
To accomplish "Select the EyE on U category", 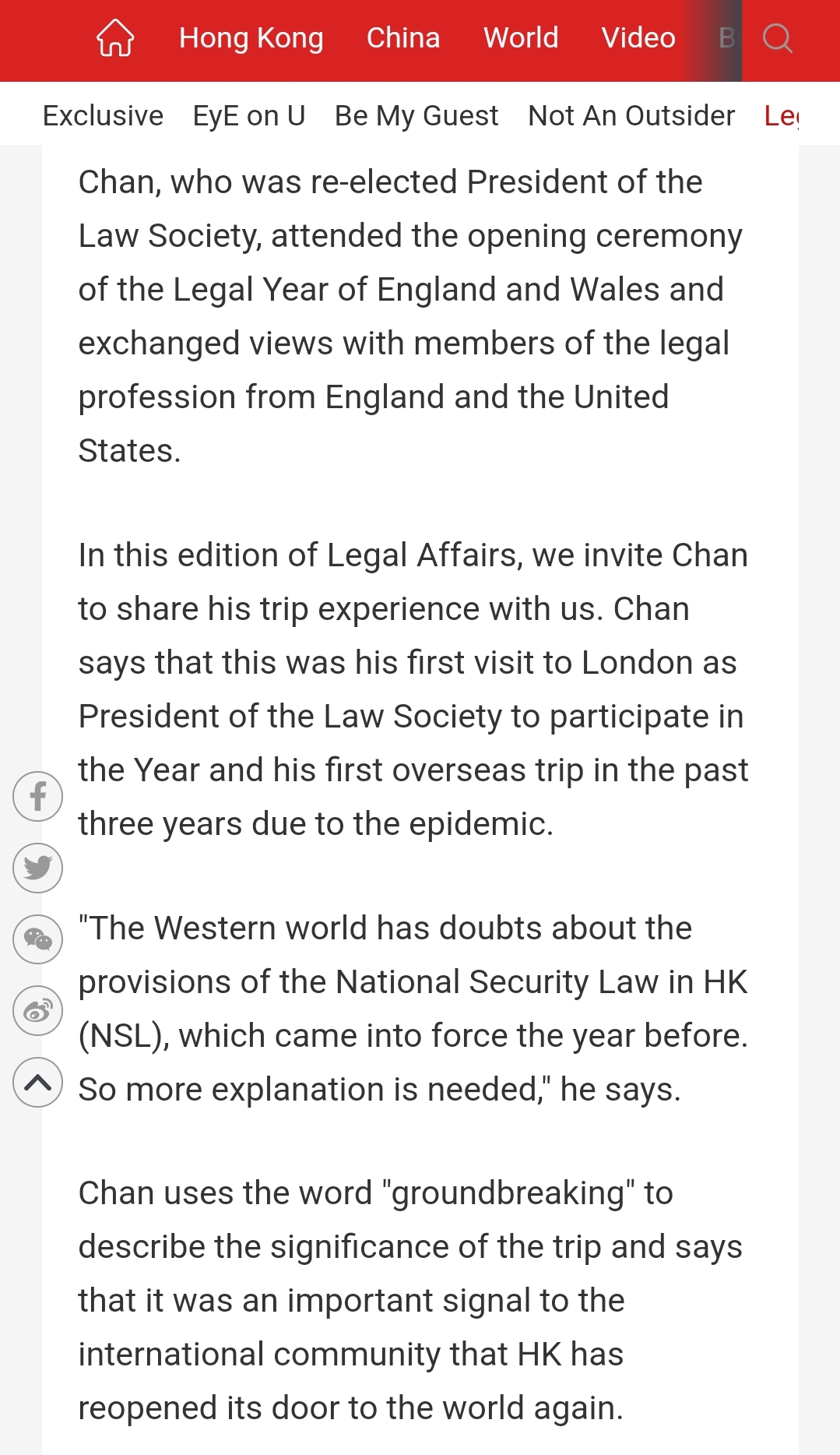I will [249, 115].
